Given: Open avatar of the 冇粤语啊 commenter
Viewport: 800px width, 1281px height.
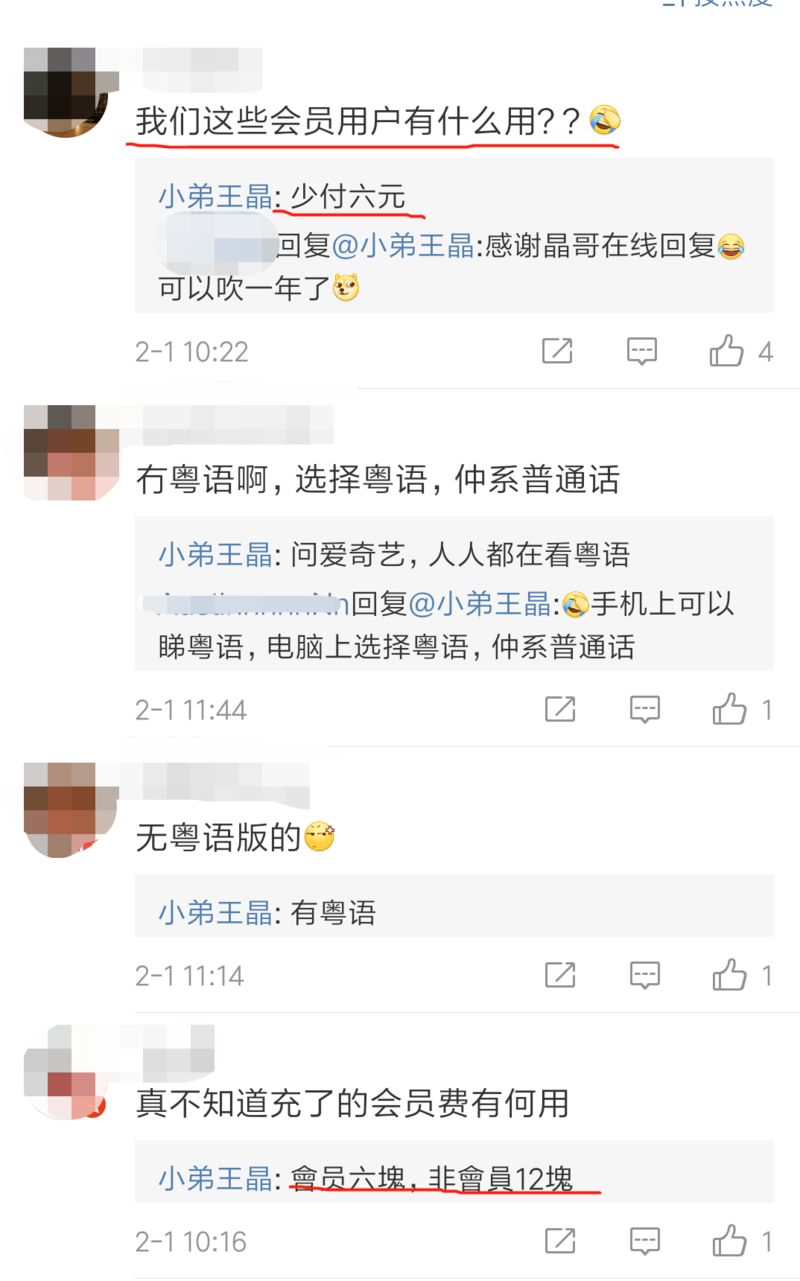Looking at the screenshot, I should click(72, 452).
